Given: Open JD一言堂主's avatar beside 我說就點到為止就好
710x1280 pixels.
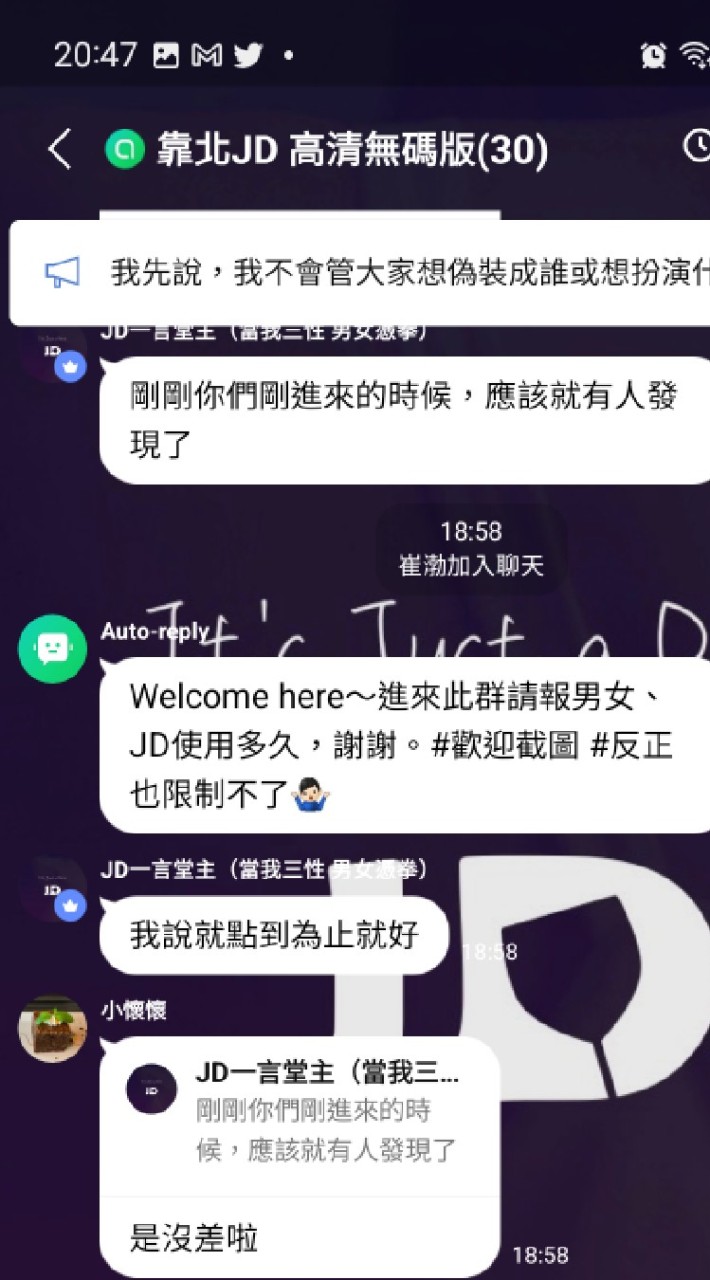Looking at the screenshot, I should tap(52, 889).
